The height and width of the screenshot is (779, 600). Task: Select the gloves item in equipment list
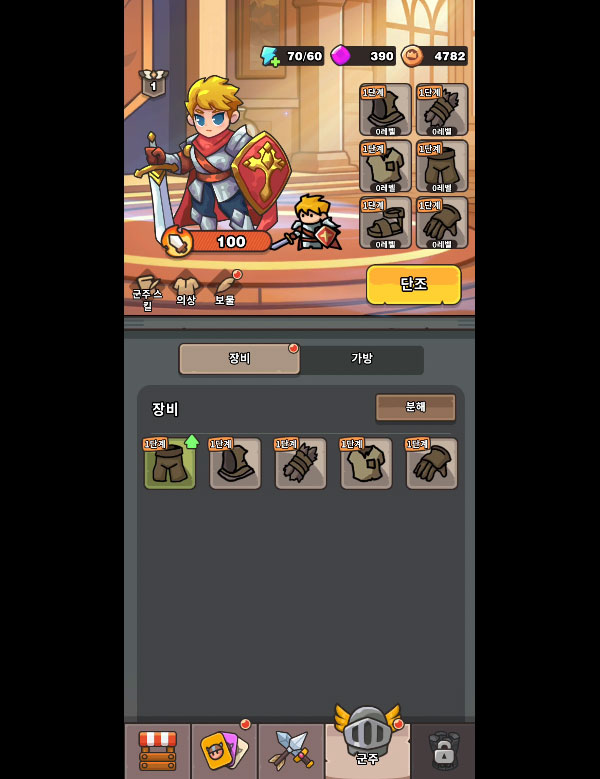coord(432,463)
